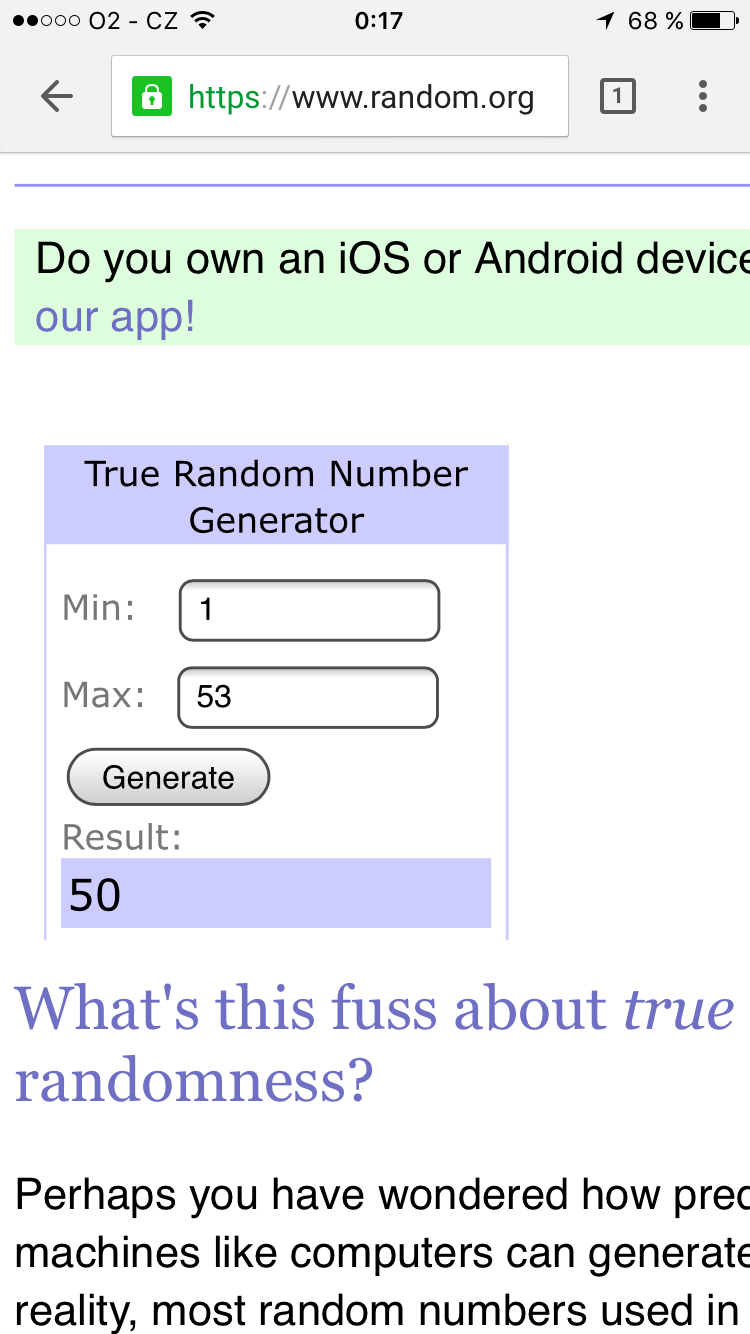Generate a new random number

point(168,777)
